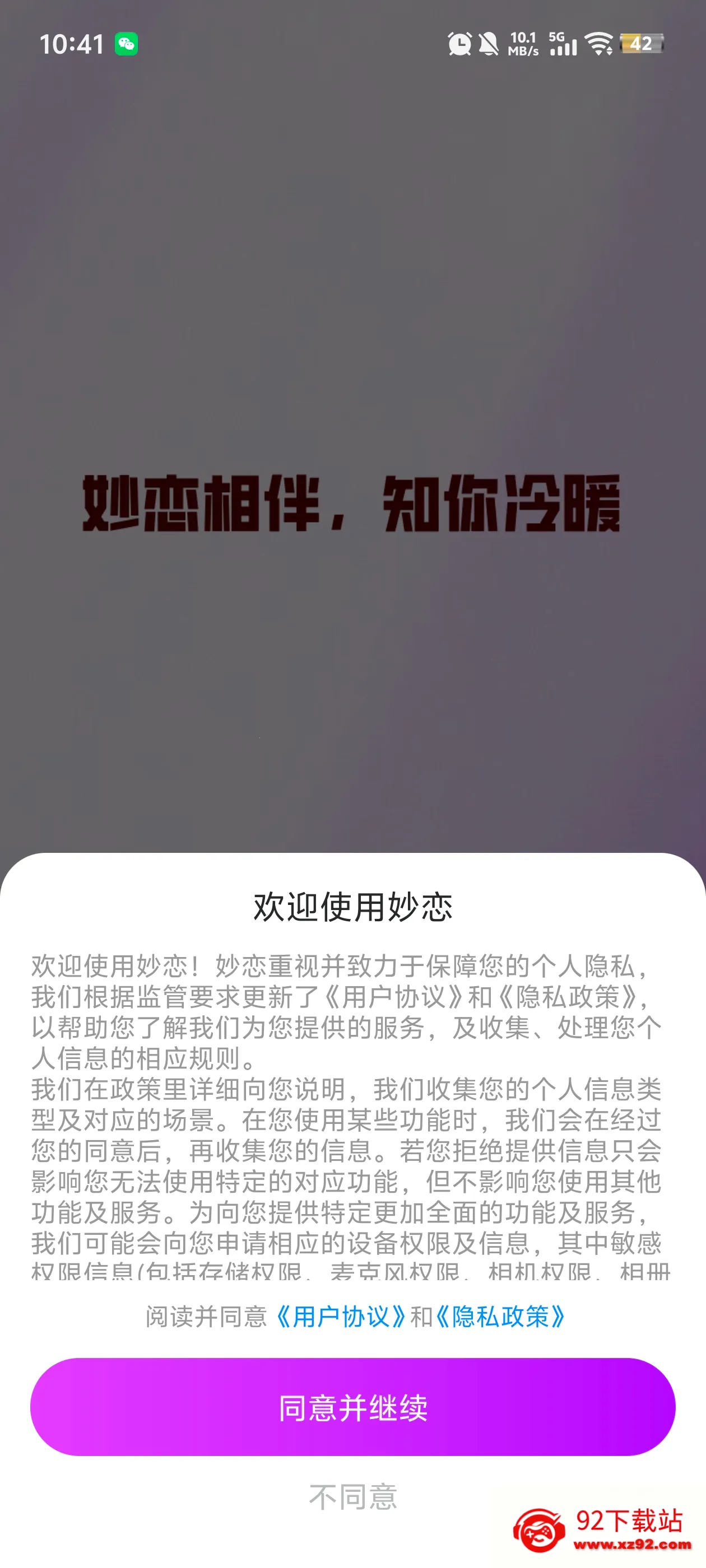Decline with the 不同意 option
This screenshot has height=1568, width=706.
click(352, 1497)
